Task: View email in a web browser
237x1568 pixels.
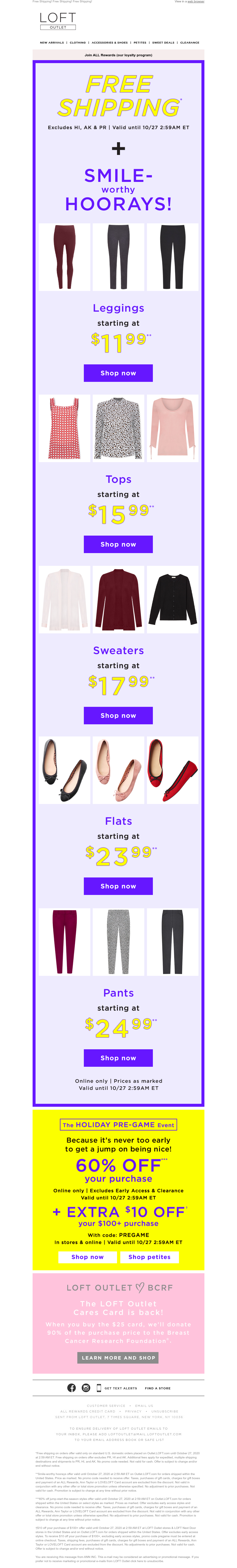Action: [x=195, y=2]
